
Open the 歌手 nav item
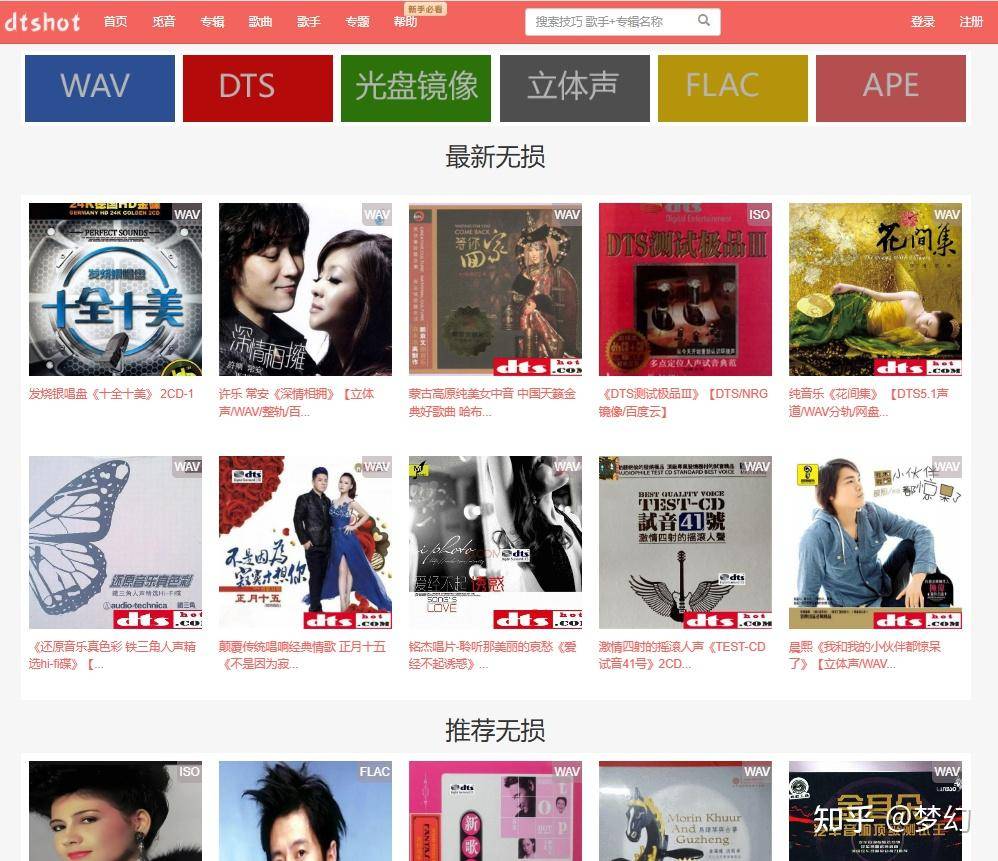click(x=309, y=22)
